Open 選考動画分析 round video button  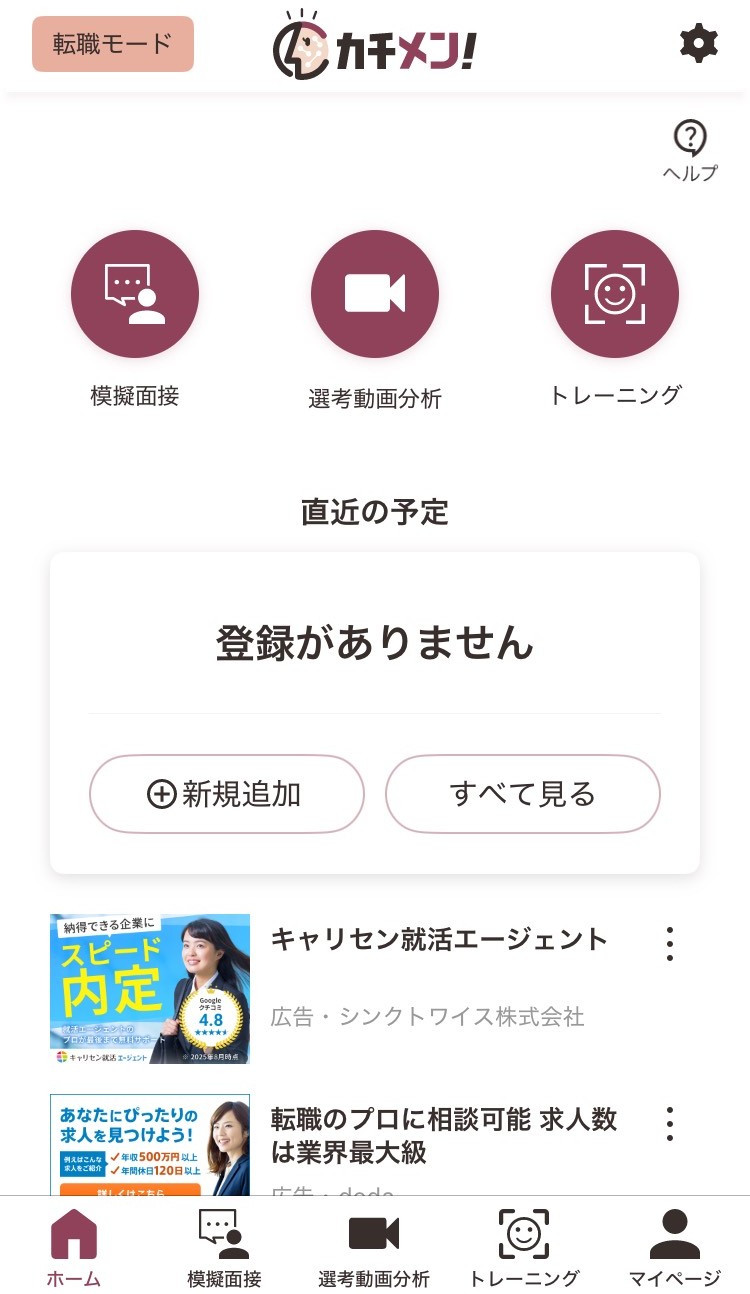pyautogui.click(x=375, y=294)
